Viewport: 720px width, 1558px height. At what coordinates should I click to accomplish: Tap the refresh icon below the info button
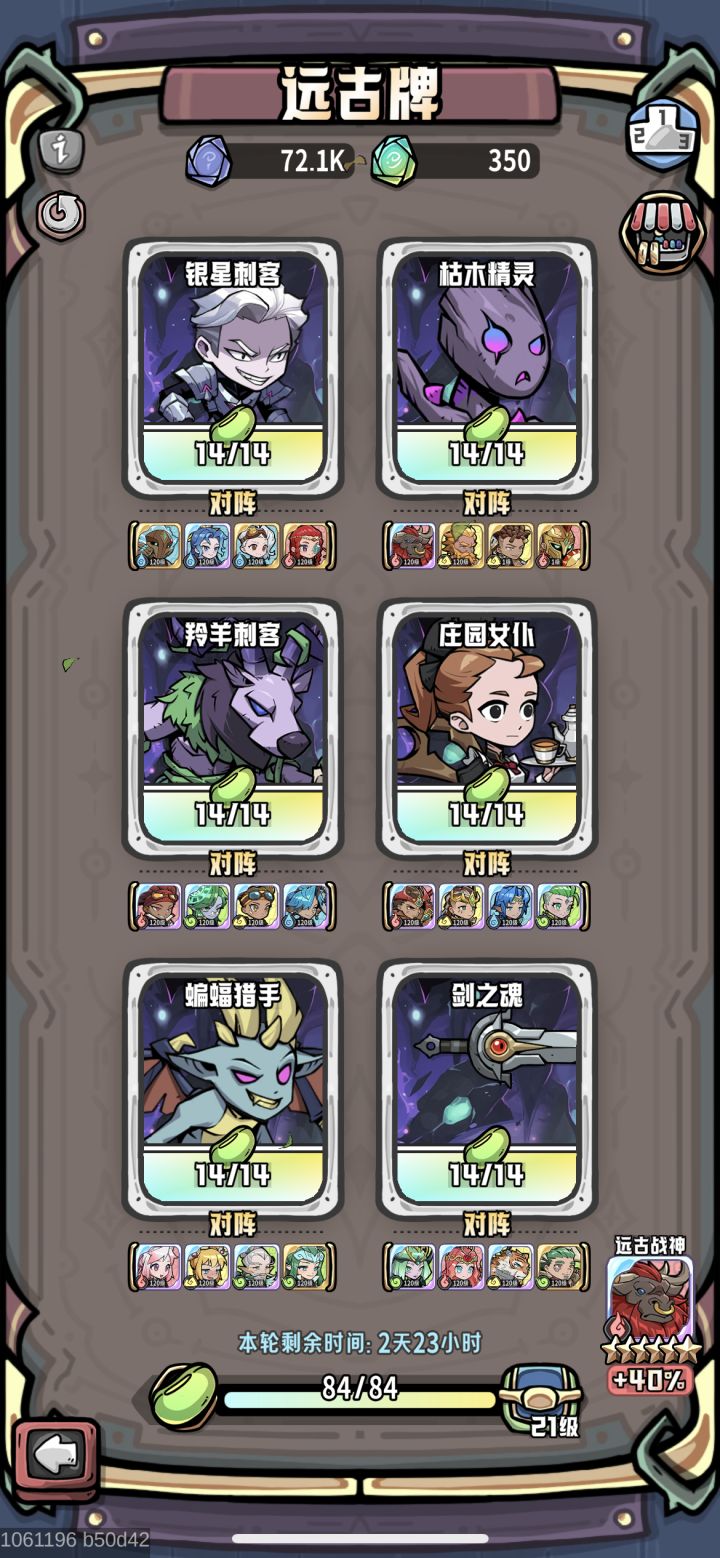(x=60, y=212)
